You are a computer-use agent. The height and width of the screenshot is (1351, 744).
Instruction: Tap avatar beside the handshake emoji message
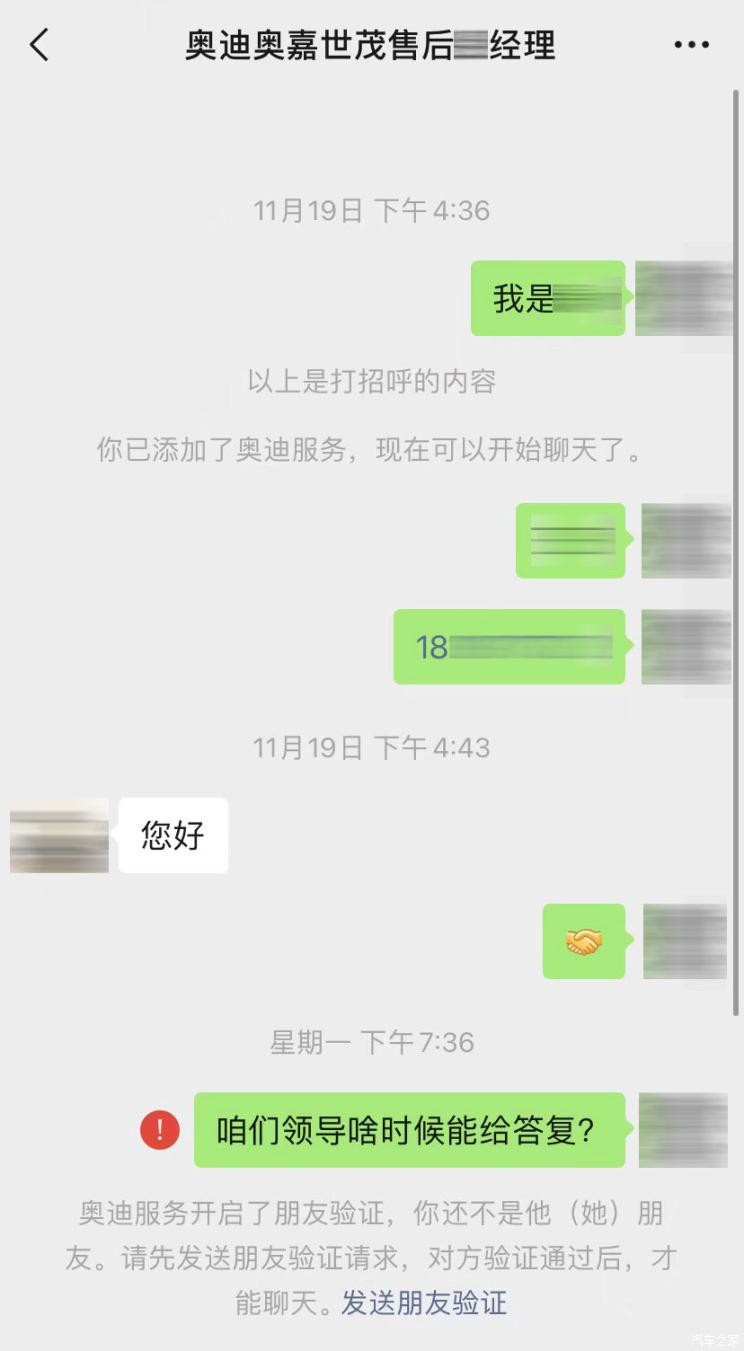(x=683, y=941)
